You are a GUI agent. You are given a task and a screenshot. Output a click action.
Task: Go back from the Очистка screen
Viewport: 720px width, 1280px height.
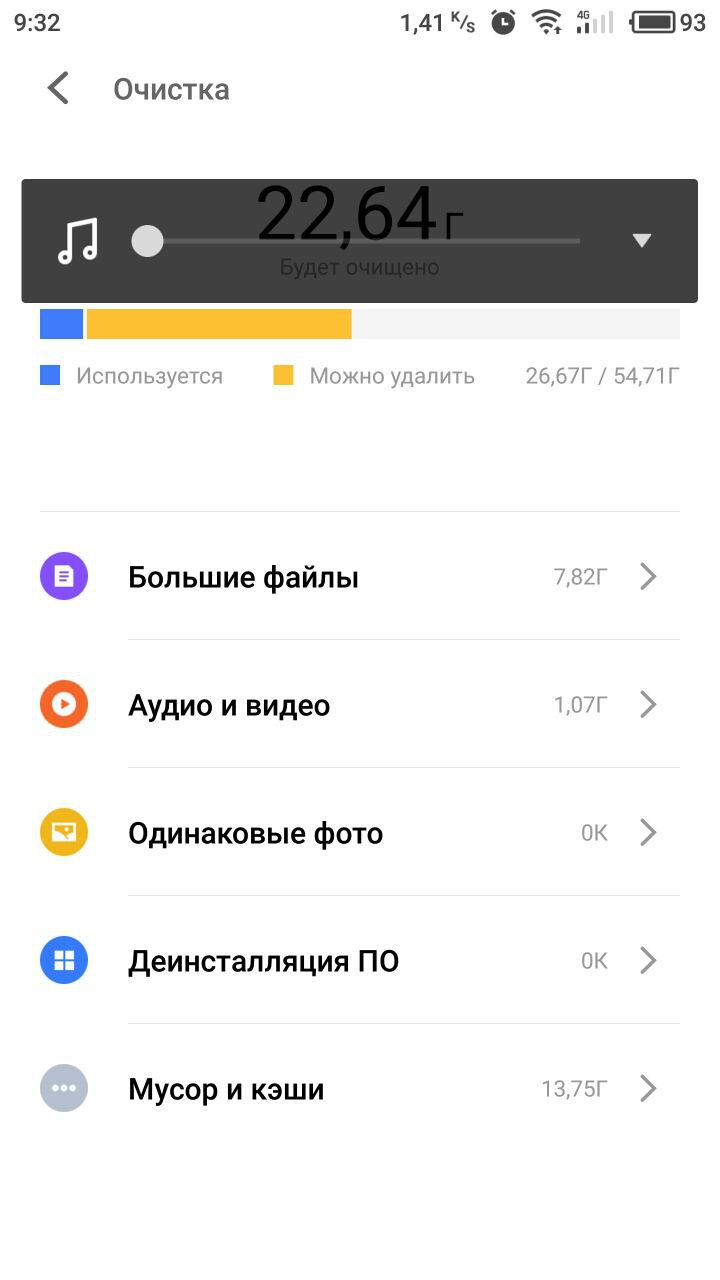(x=59, y=89)
